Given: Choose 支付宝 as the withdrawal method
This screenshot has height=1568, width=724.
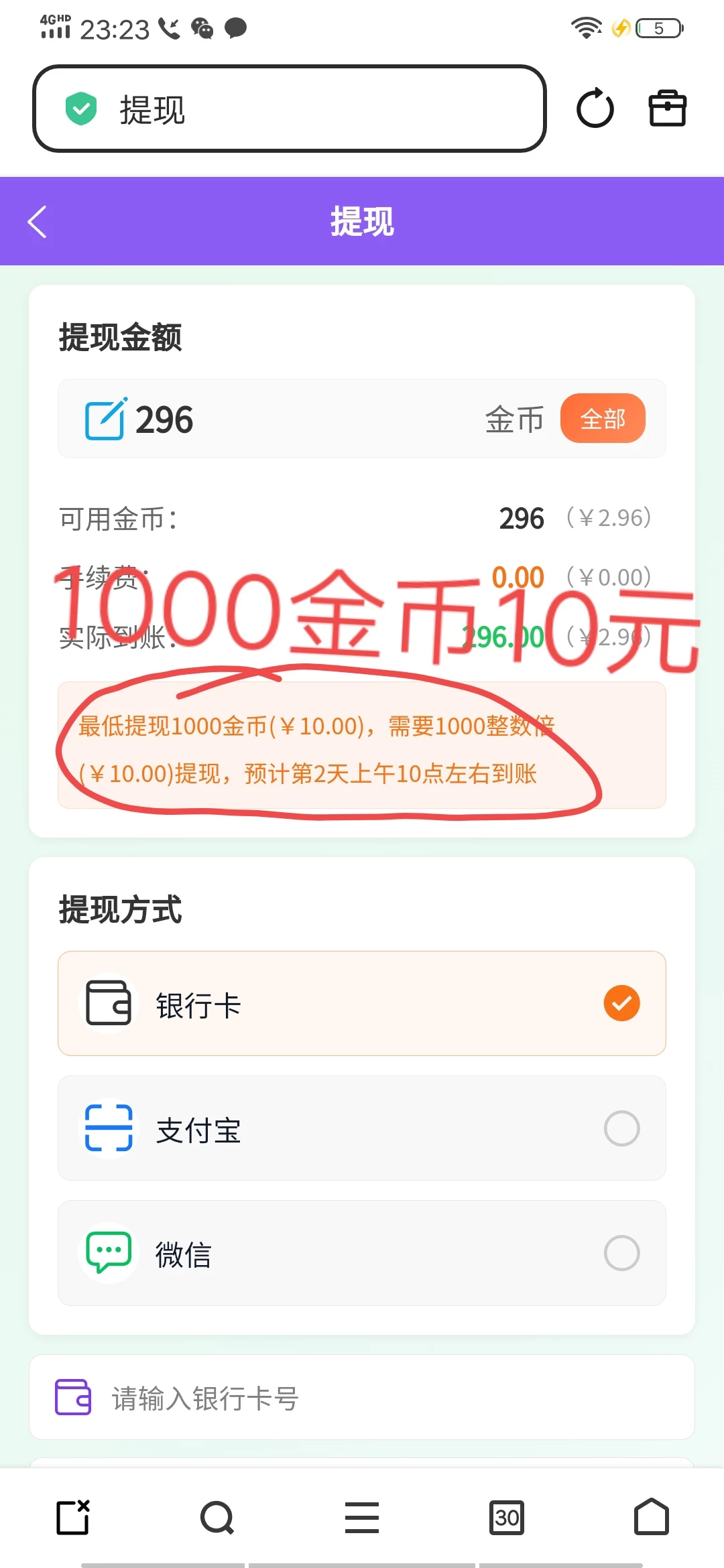Looking at the screenshot, I should tap(362, 1128).
